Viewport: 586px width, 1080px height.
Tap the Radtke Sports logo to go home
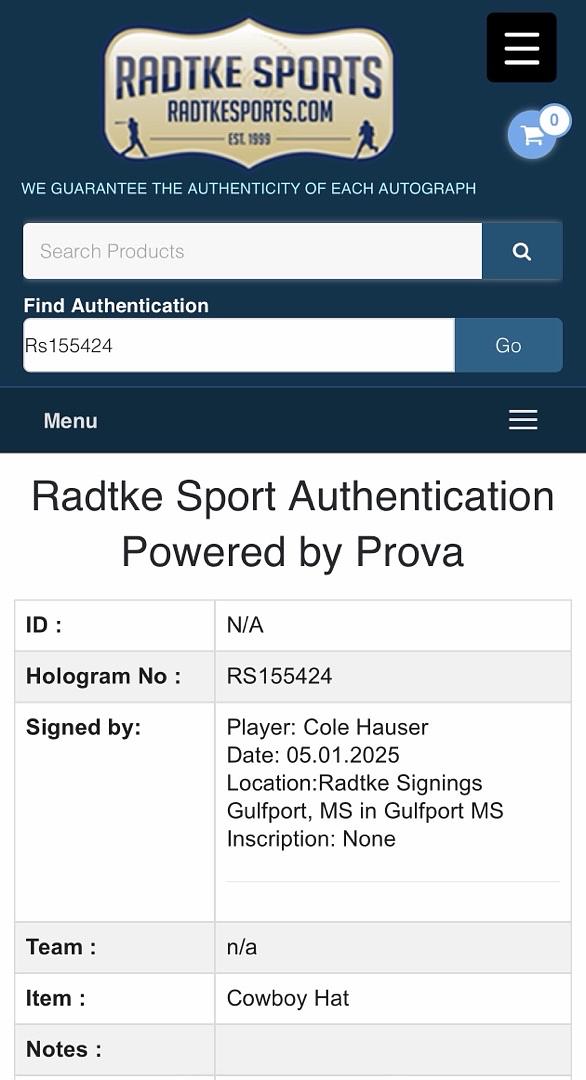click(249, 92)
